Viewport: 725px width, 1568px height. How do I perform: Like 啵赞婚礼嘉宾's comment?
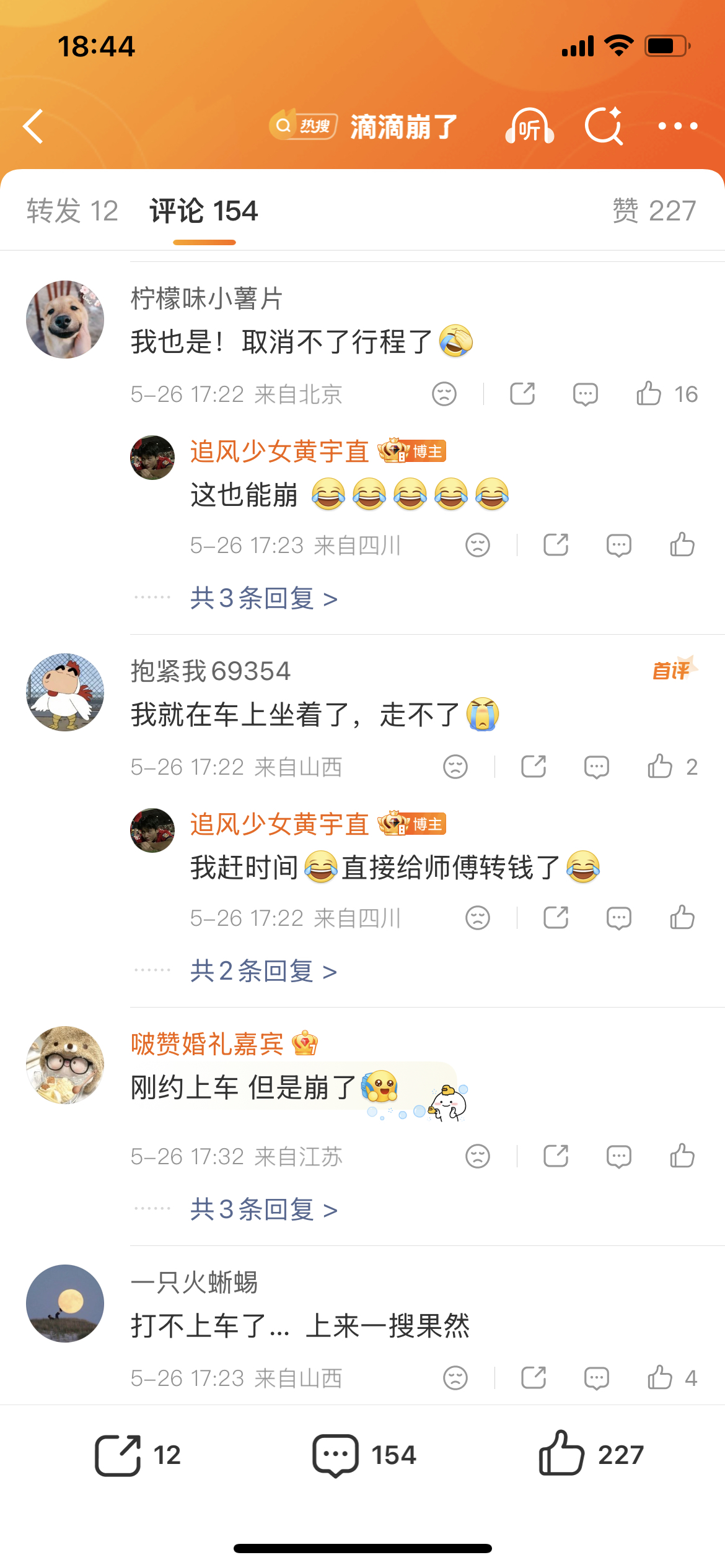682,1156
